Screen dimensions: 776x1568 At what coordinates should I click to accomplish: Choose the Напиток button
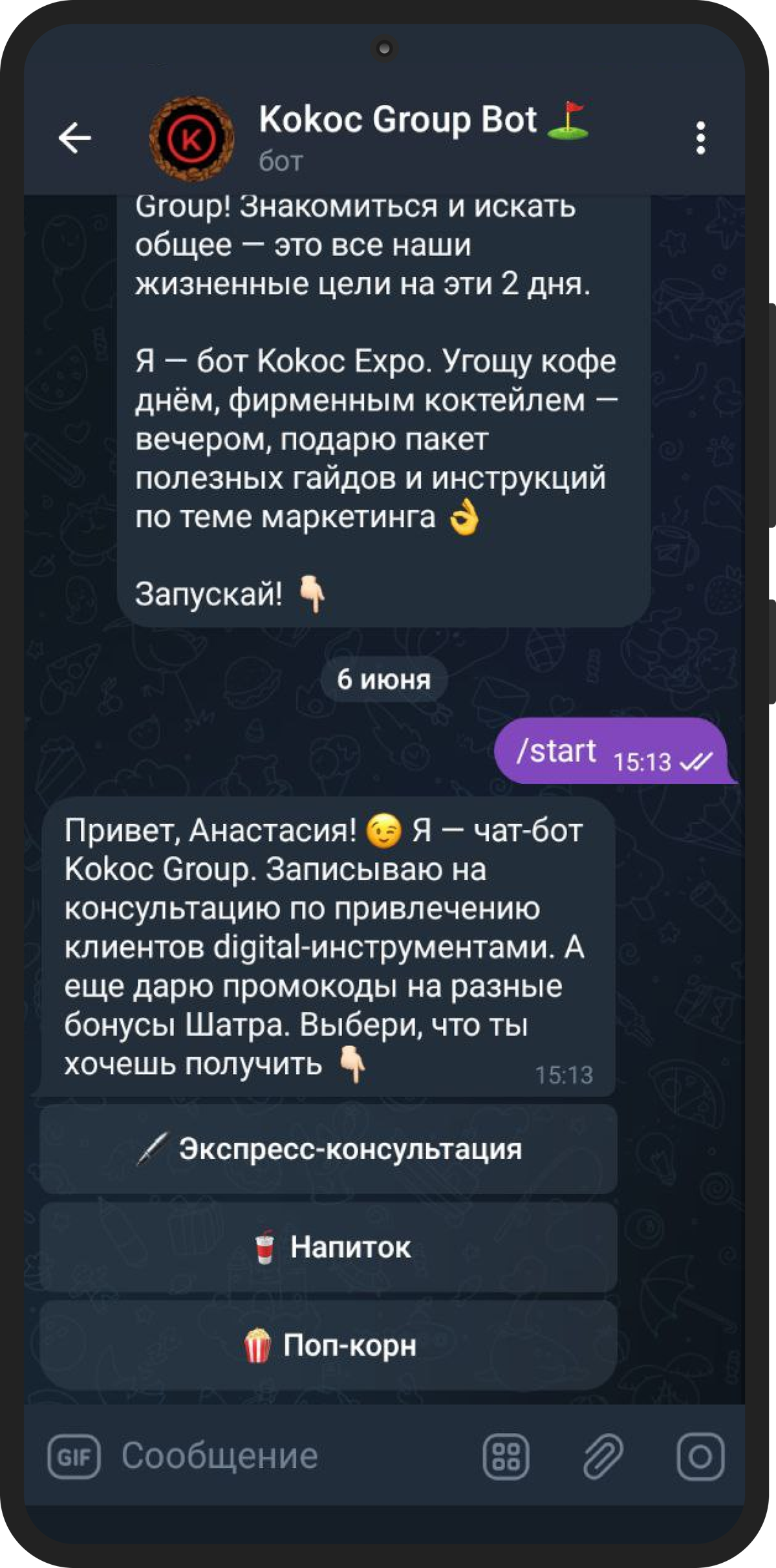(329, 1247)
